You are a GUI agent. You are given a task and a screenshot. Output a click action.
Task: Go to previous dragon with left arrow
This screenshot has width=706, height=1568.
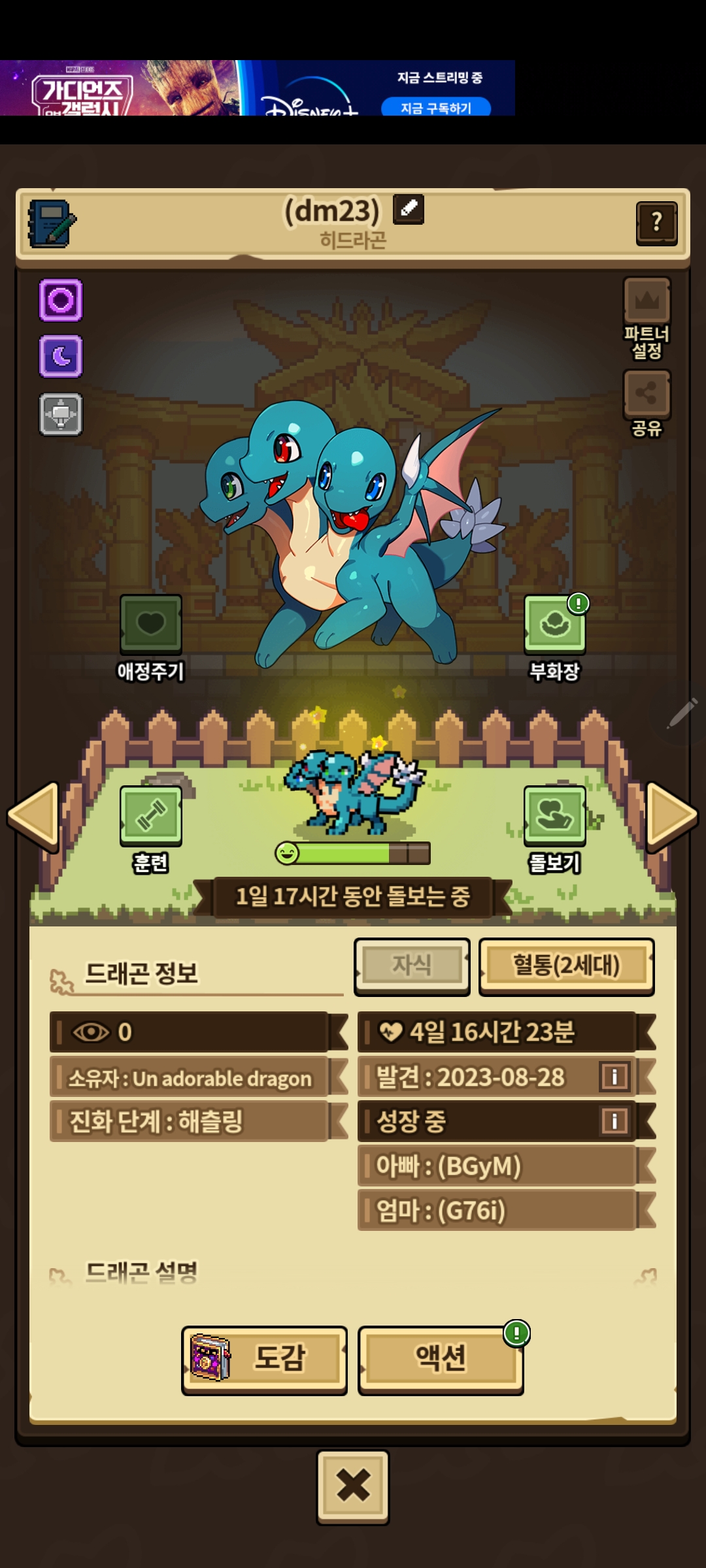(x=33, y=817)
